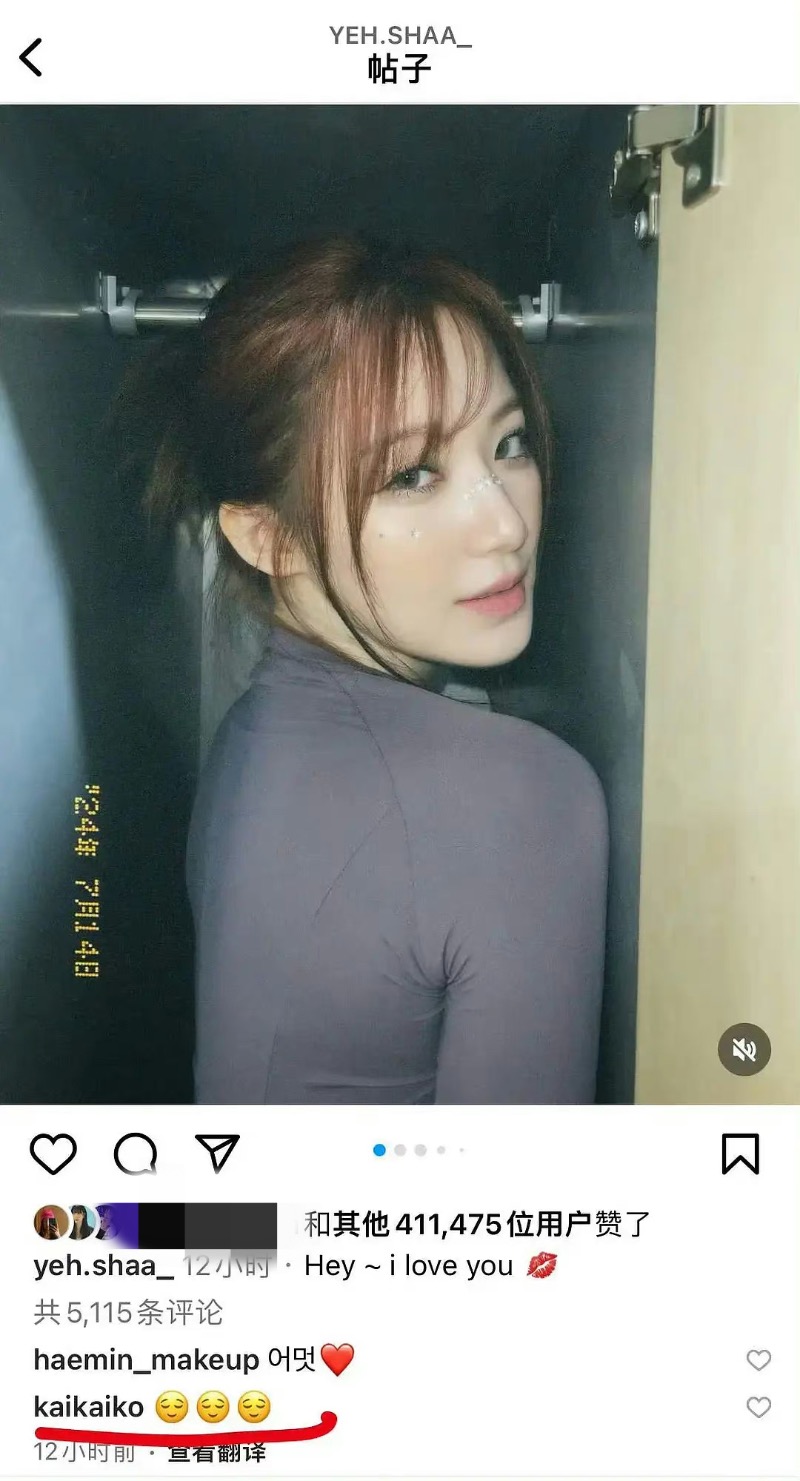Open haemin_makeup's profile
Screen dimensions: 800x1481
pos(146,1360)
